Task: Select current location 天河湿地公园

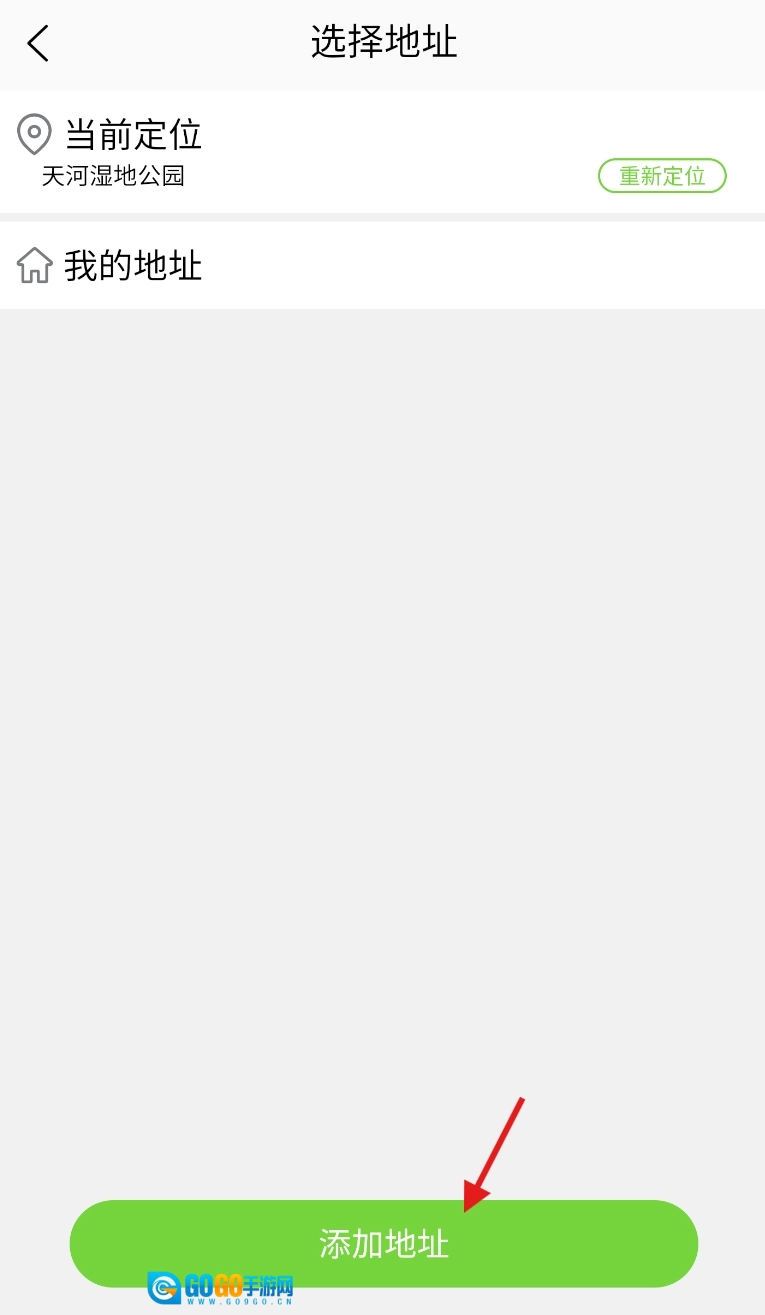Action: 113,176
